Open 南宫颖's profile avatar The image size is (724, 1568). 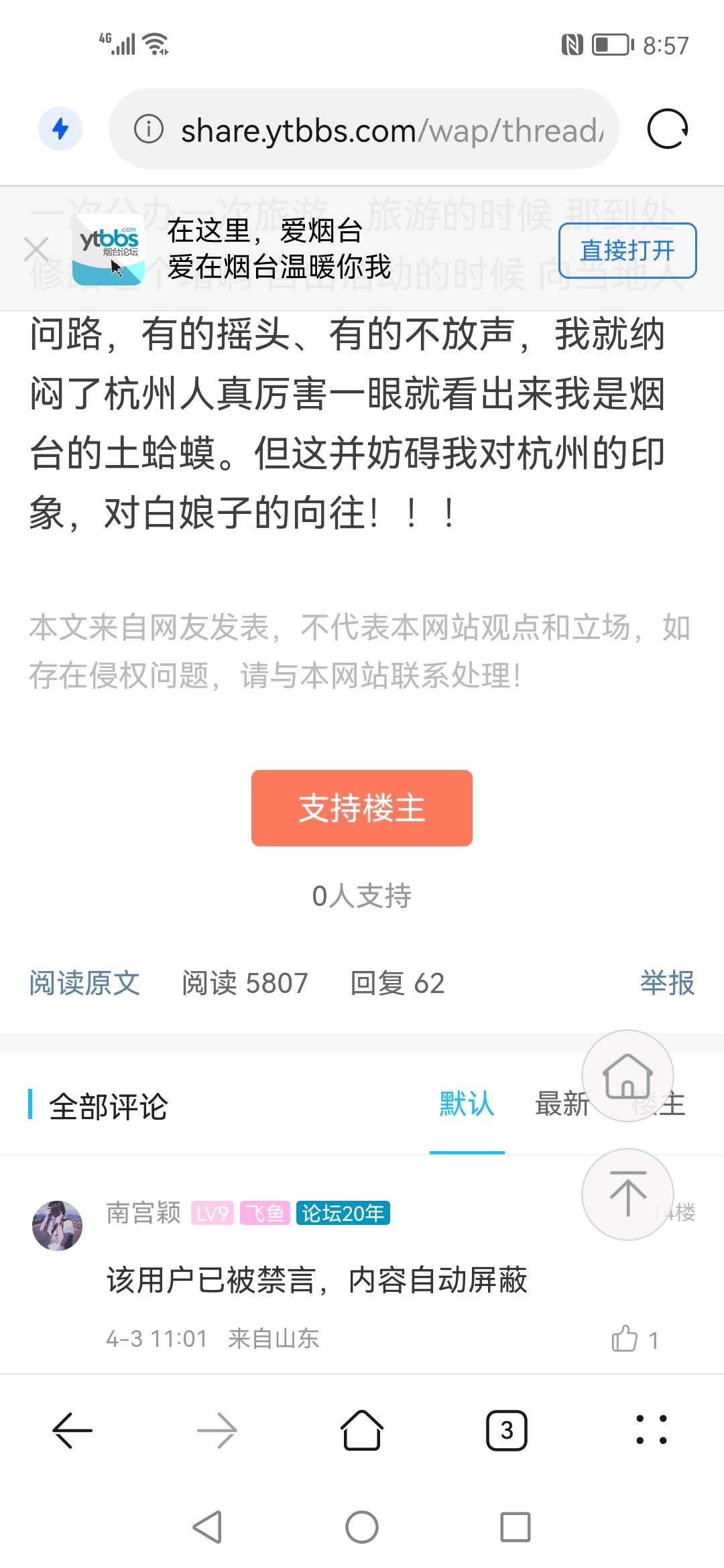pyautogui.click(x=58, y=1226)
